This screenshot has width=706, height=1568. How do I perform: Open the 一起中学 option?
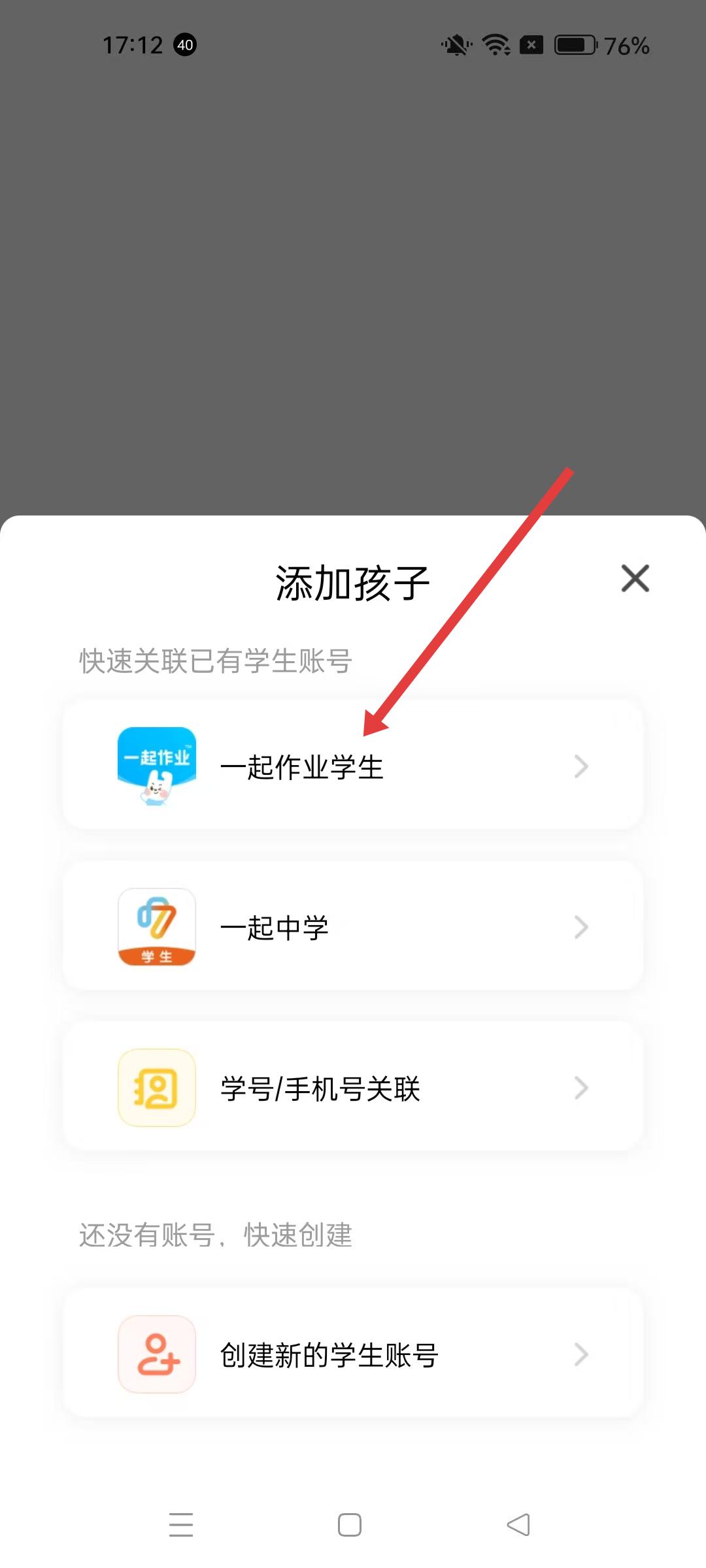353,926
